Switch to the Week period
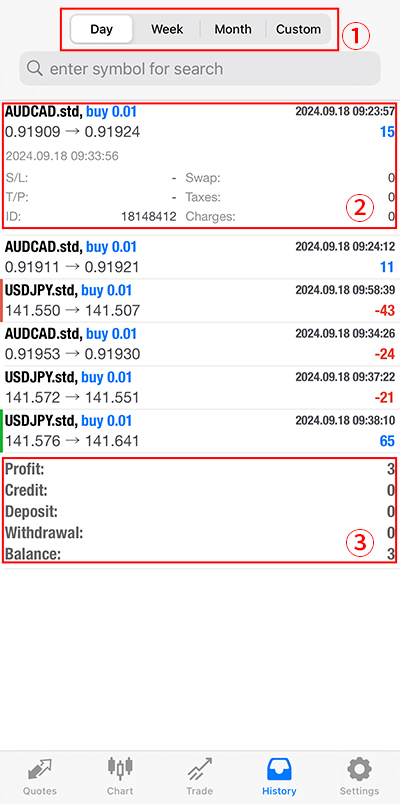 (x=167, y=29)
